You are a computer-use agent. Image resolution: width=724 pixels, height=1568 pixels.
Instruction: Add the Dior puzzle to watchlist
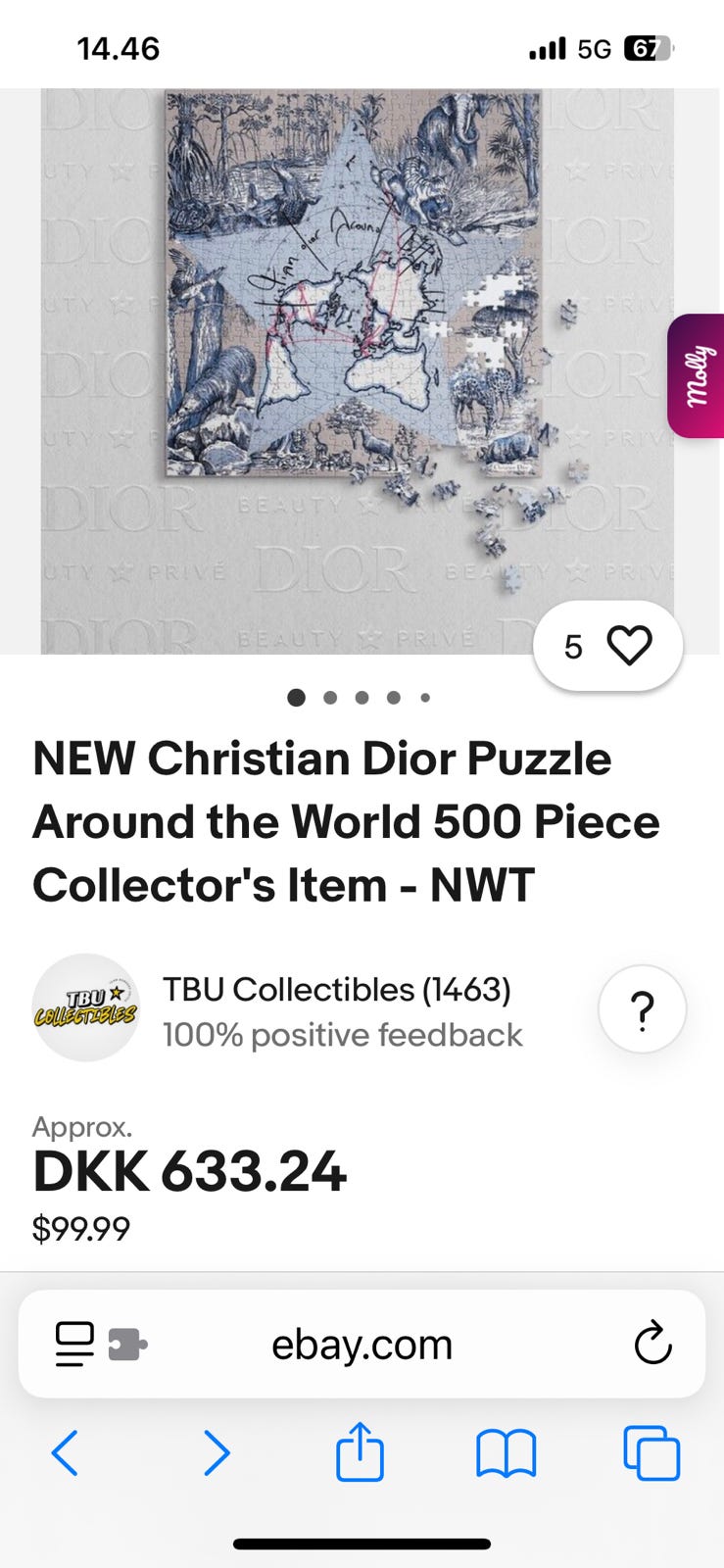pos(628,646)
